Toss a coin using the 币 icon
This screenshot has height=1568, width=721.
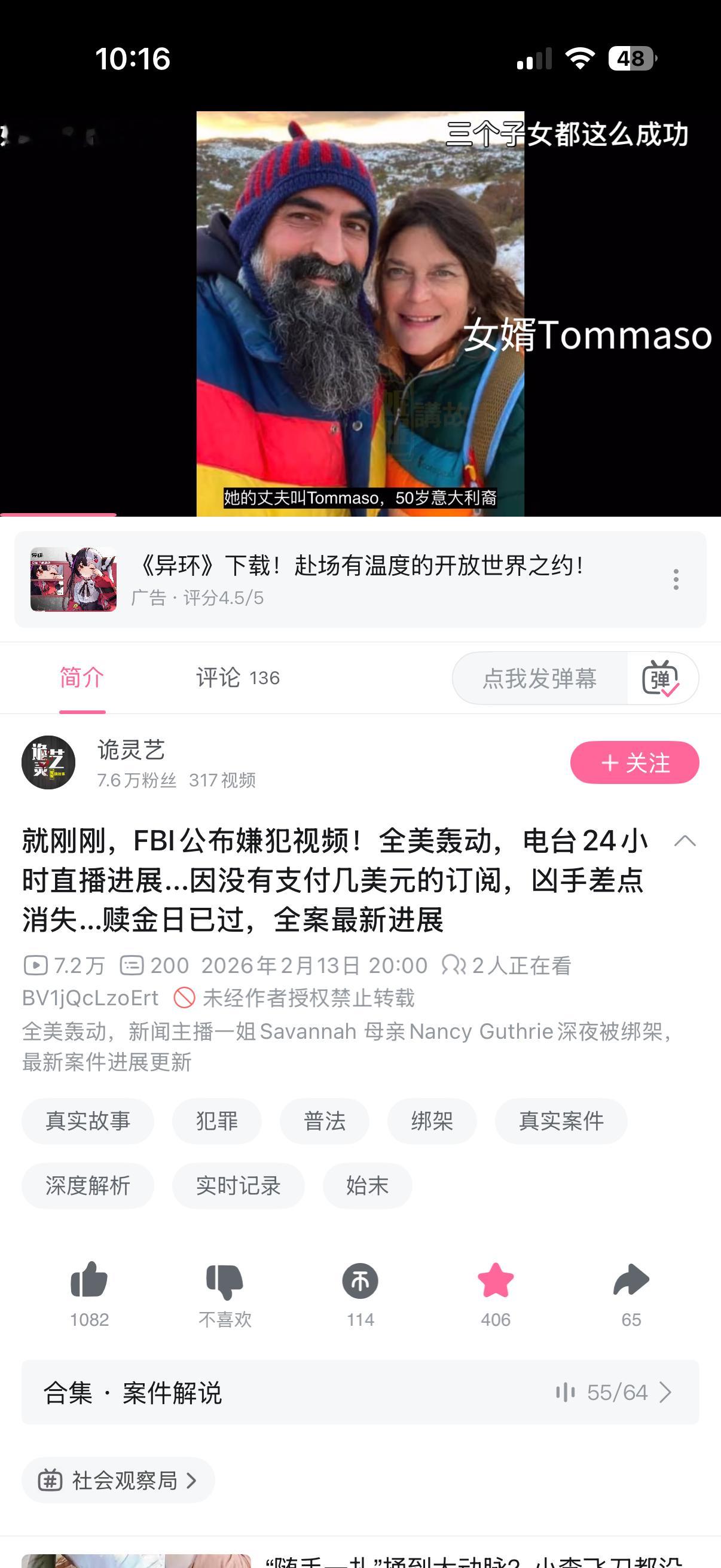tap(360, 1280)
